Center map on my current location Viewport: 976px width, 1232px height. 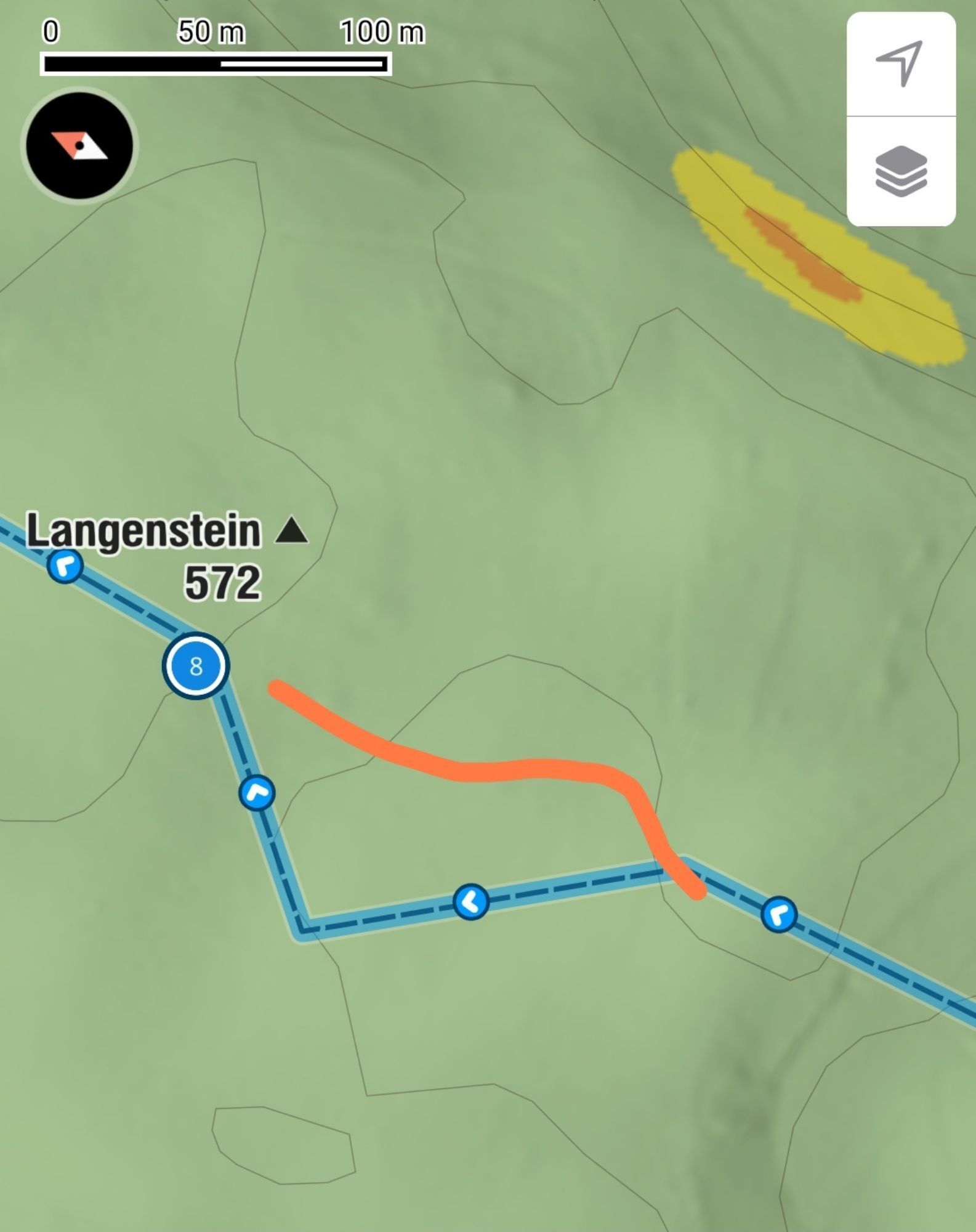click(900, 63)
